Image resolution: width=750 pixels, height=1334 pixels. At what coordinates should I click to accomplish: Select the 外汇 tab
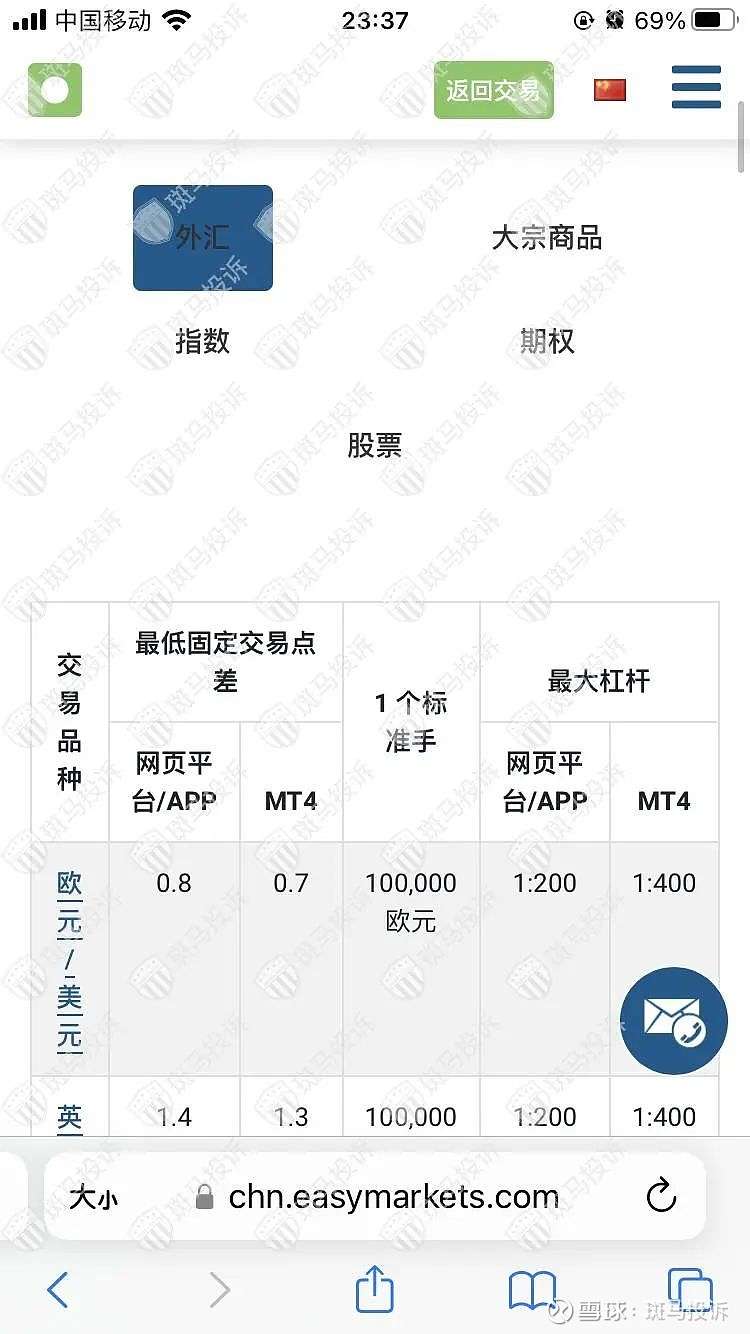click(x=203, y=238)
